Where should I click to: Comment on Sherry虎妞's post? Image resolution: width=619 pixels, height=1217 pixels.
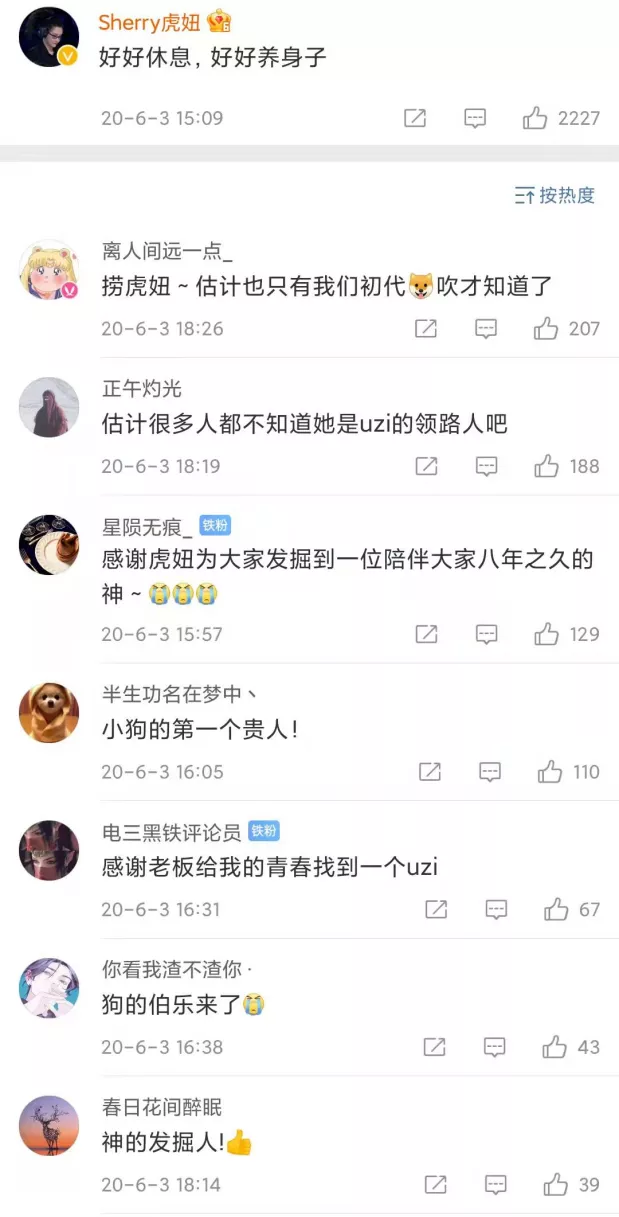[x=475, y=119]
